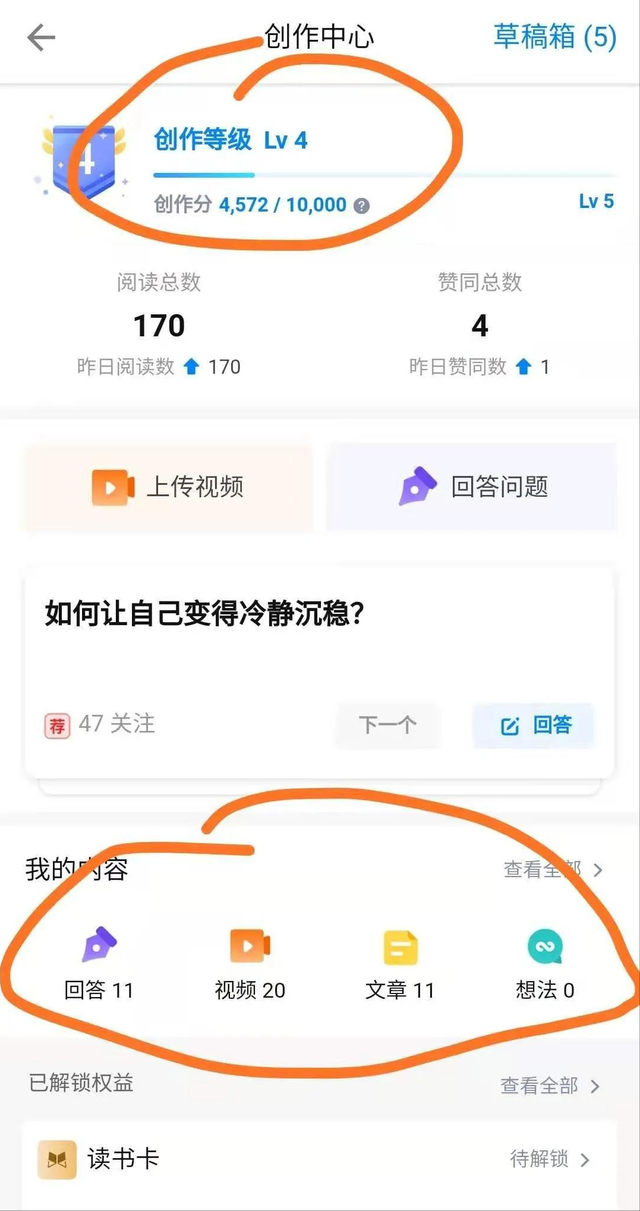
Task: Tap the 上传视频 button
Action: click(168, 487)
